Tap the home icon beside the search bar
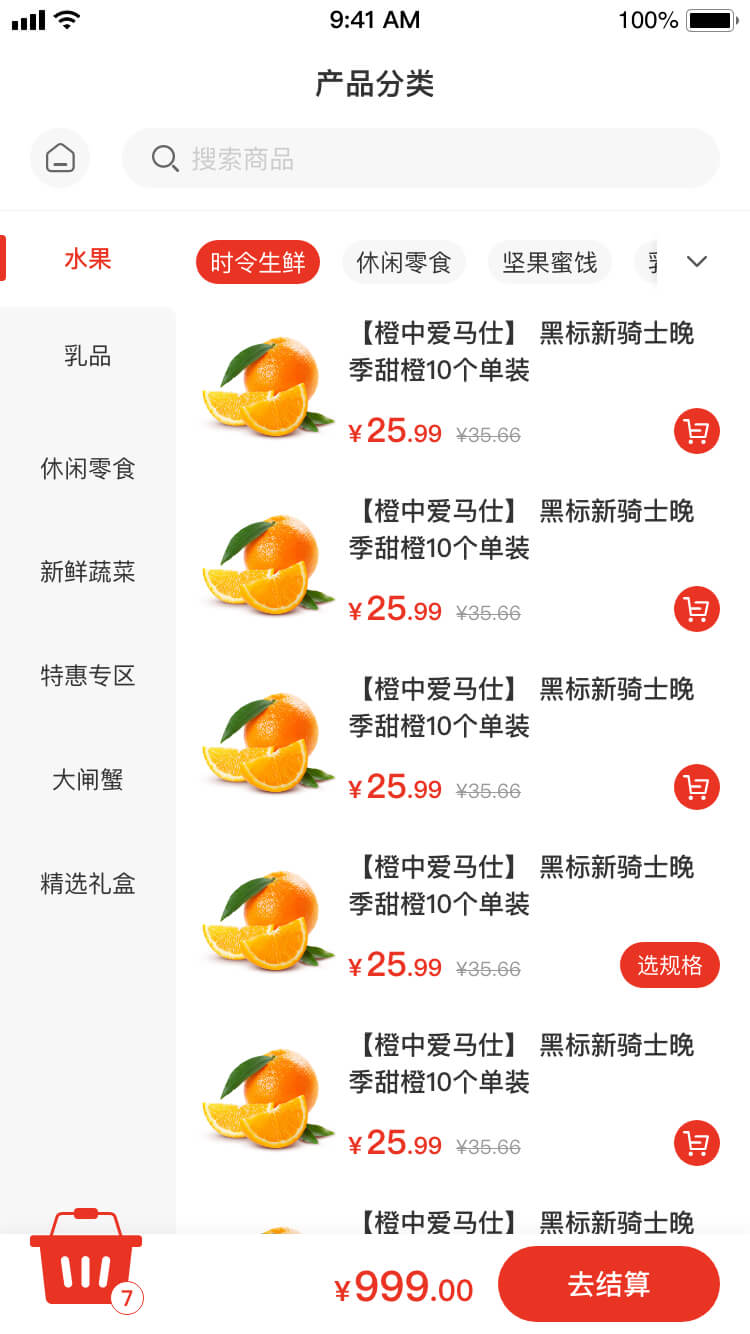 (60, 158)
